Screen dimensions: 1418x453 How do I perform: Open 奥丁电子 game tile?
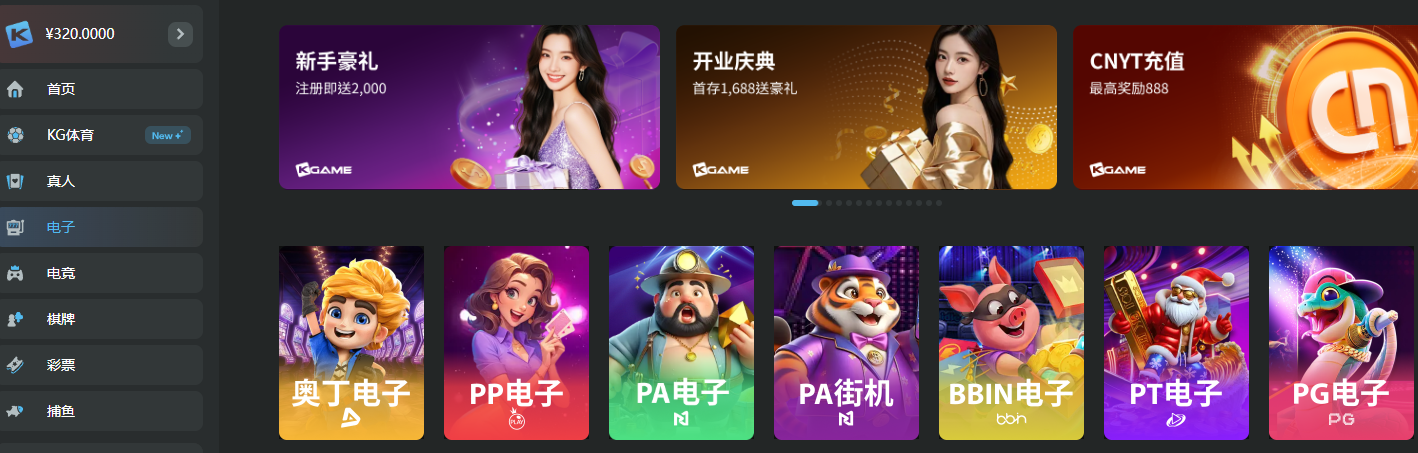tap(351, 343)
